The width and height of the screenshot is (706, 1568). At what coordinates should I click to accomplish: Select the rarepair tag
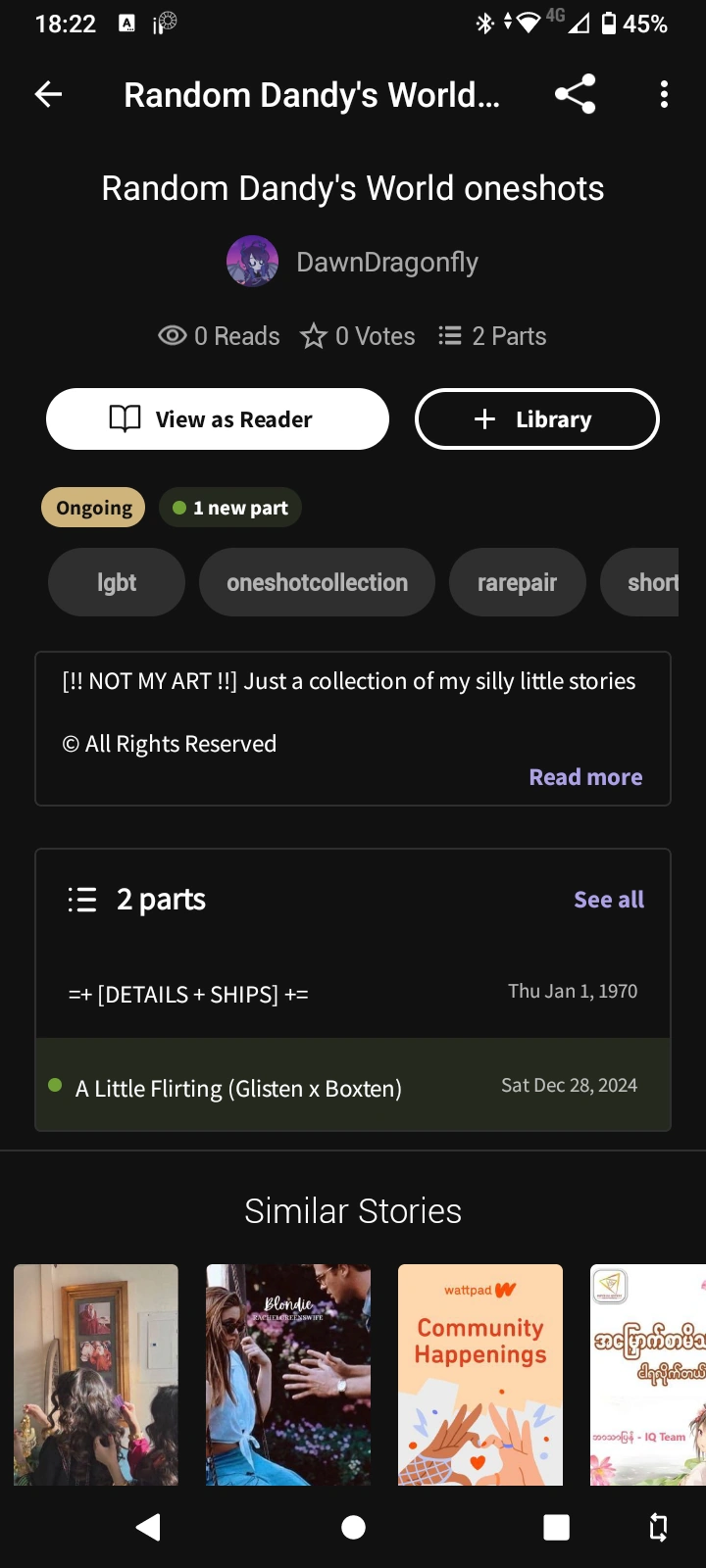click(x=517, y=582)
